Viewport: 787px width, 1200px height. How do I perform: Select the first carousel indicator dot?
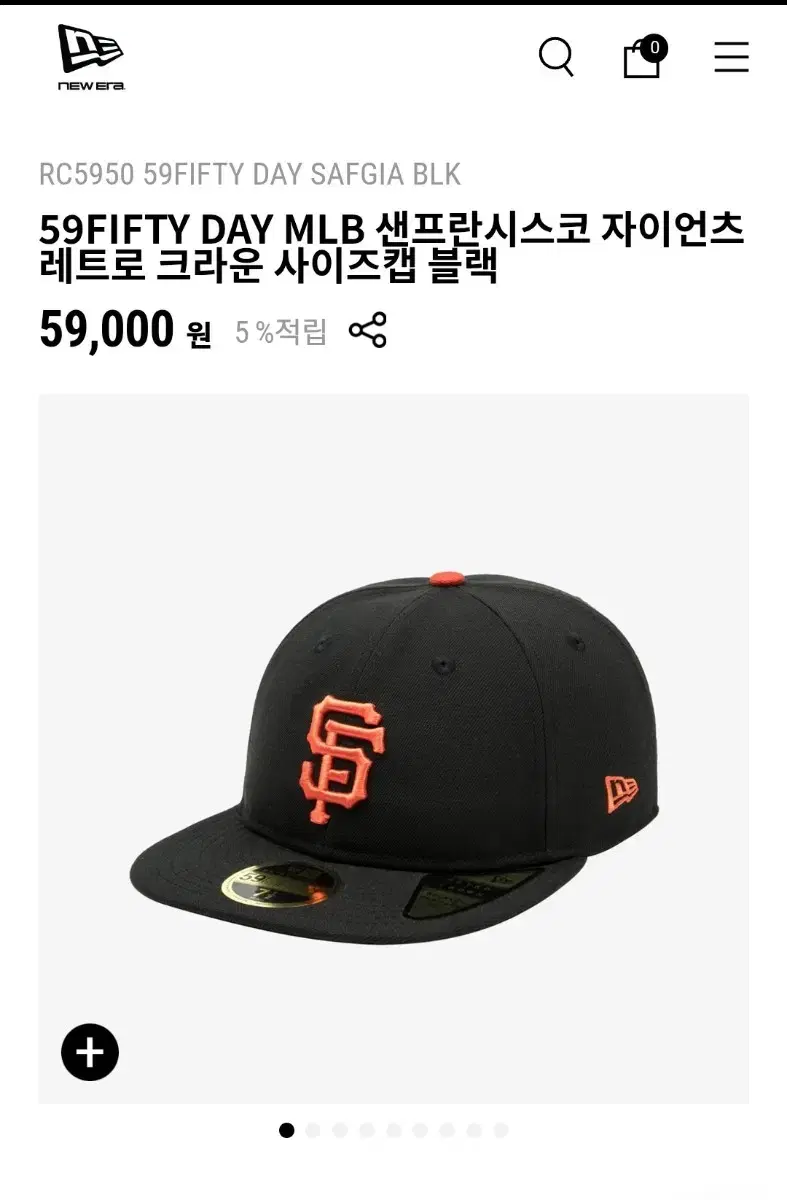[287, 1130]
